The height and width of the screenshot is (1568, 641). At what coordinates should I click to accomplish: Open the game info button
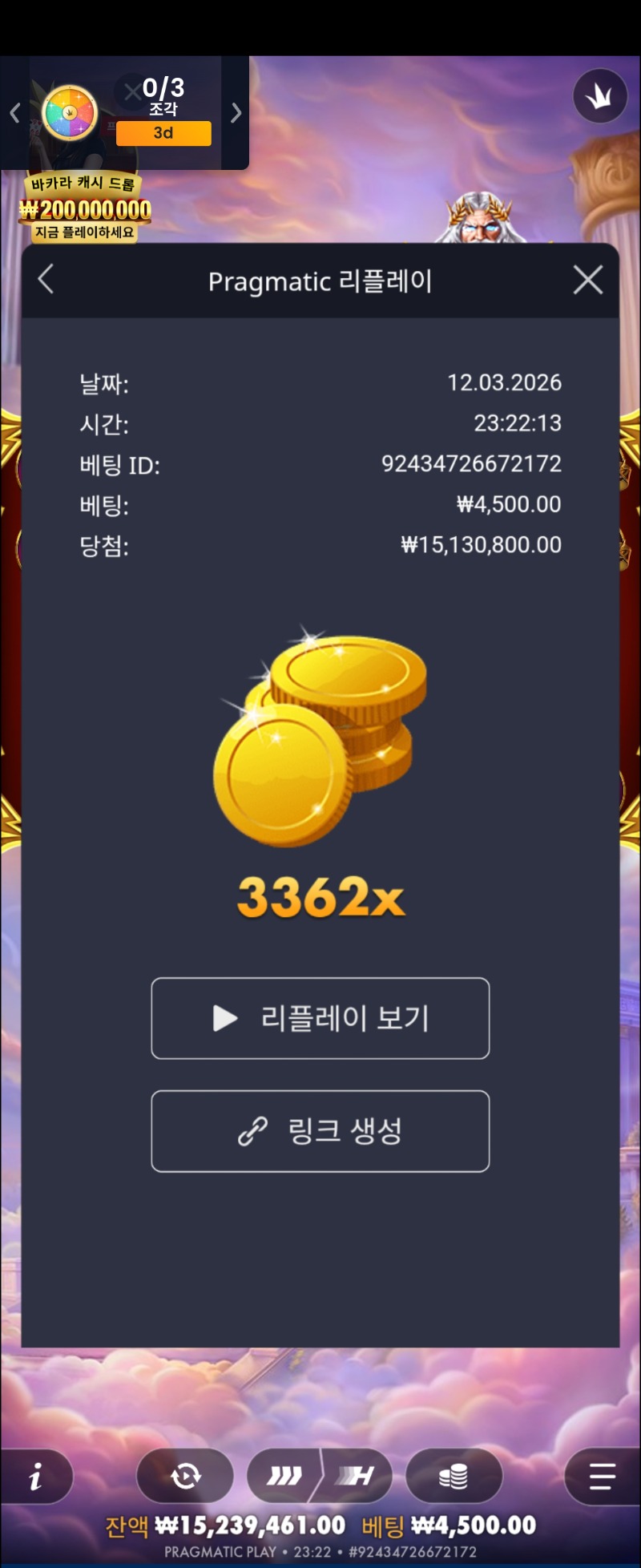(35, 1476)
